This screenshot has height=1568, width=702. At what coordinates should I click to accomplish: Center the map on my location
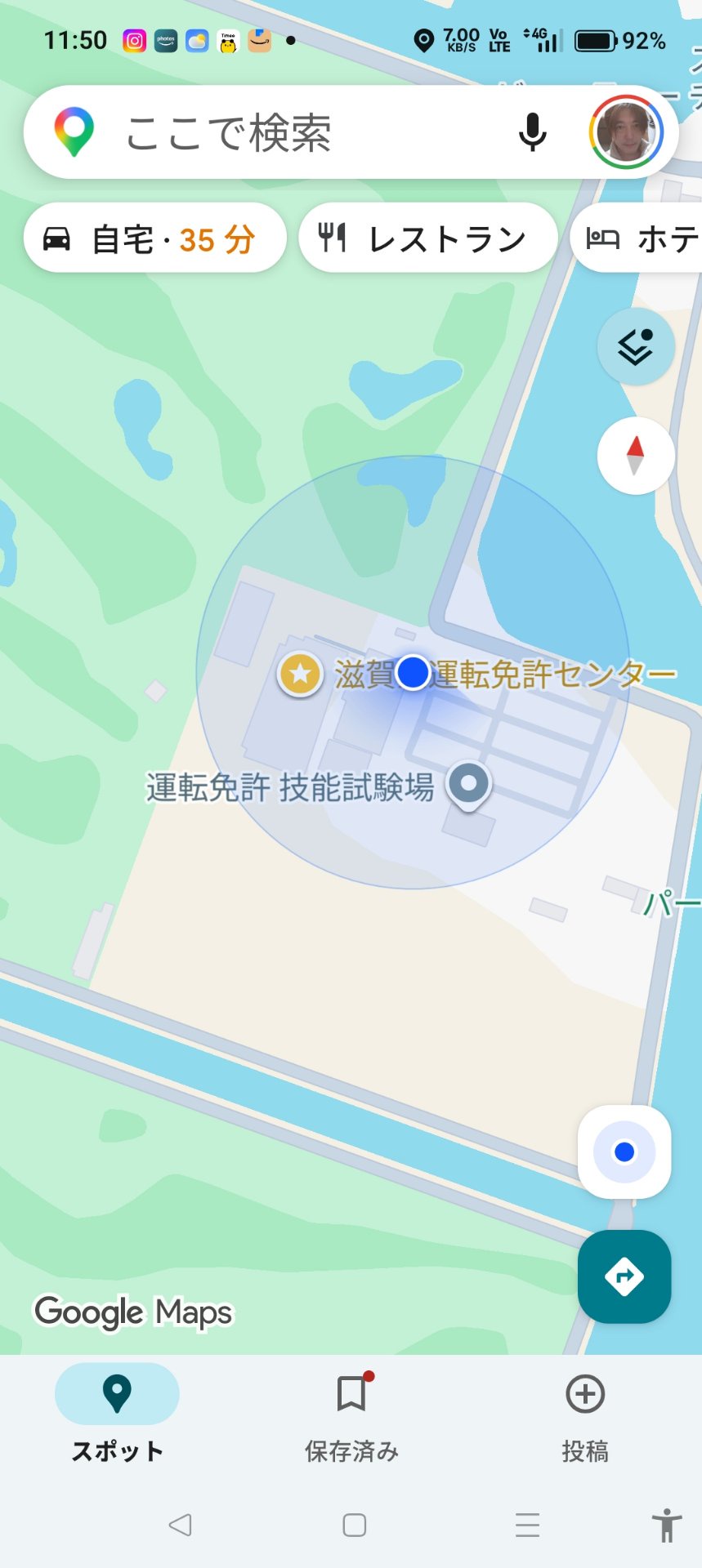coord(624,1151)
